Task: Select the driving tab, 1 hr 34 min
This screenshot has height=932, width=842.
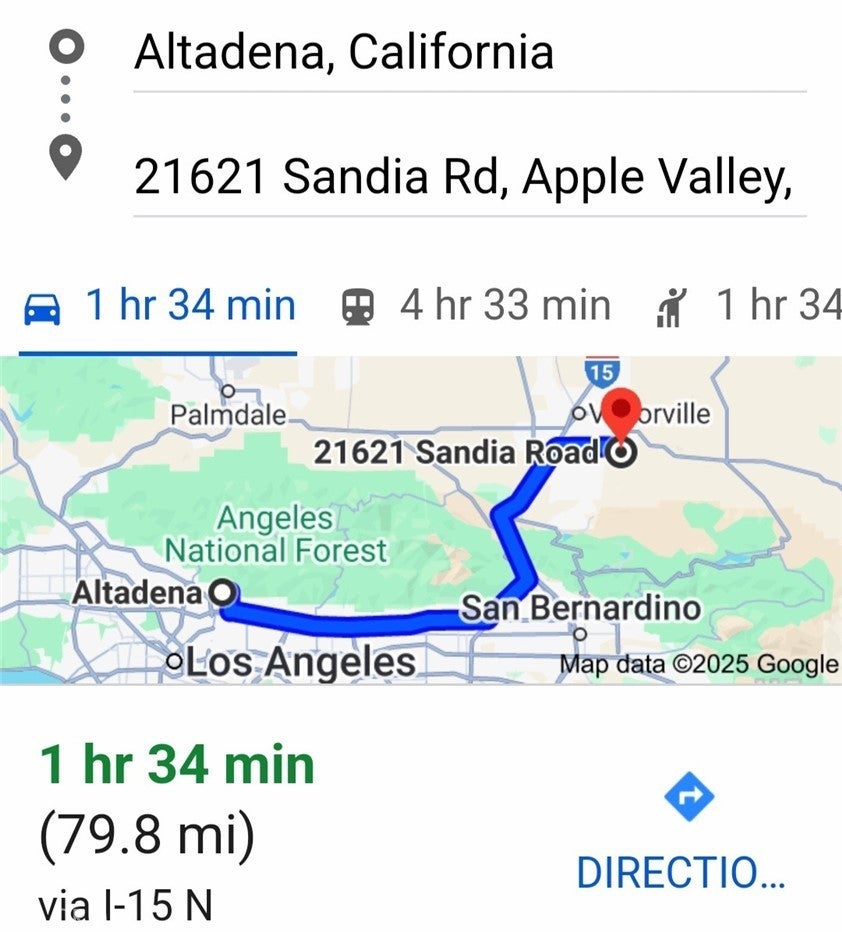Action: tap(160, 306)
